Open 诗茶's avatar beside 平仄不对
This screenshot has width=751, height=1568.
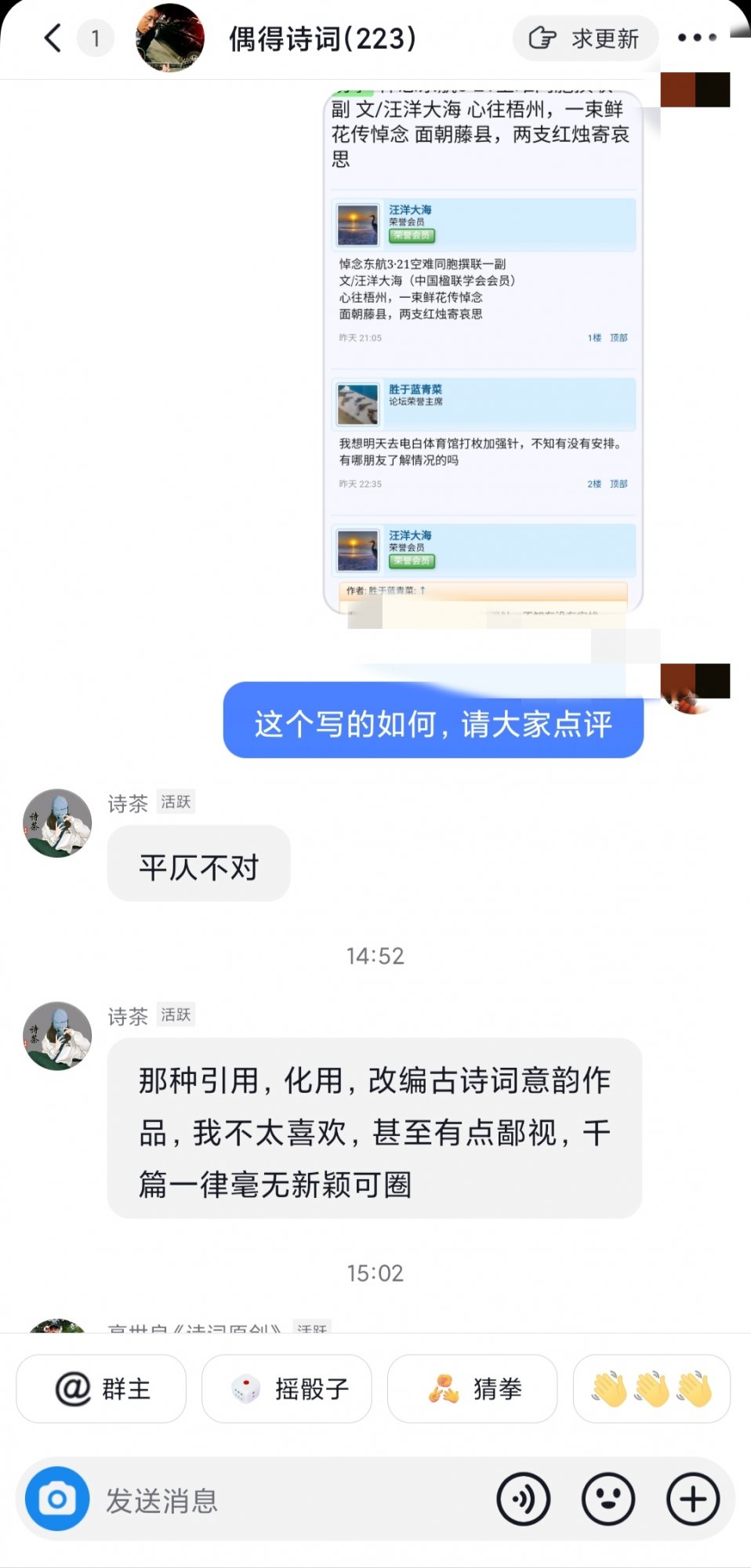(57, 823)
